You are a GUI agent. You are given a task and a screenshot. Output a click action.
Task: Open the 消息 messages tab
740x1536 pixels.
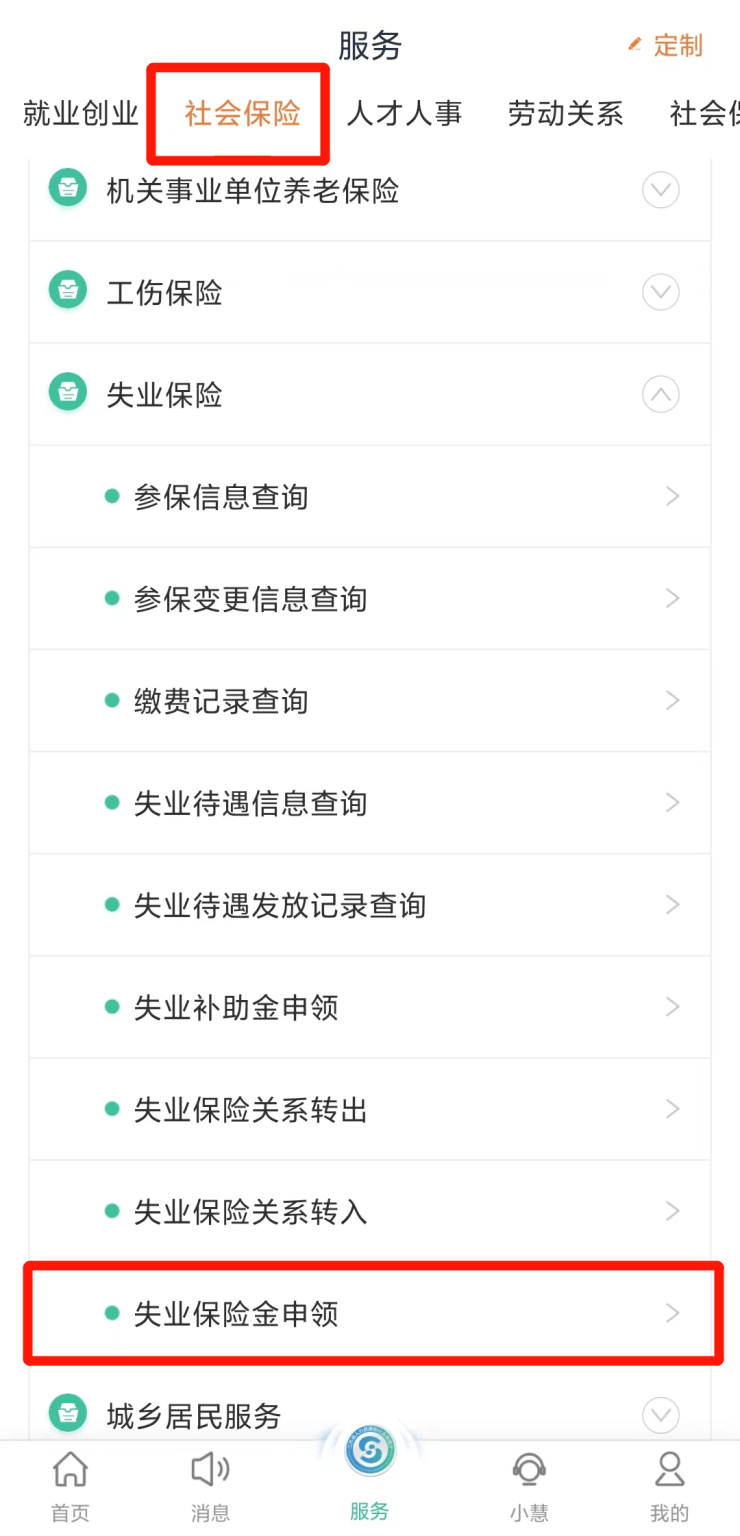210,1486
